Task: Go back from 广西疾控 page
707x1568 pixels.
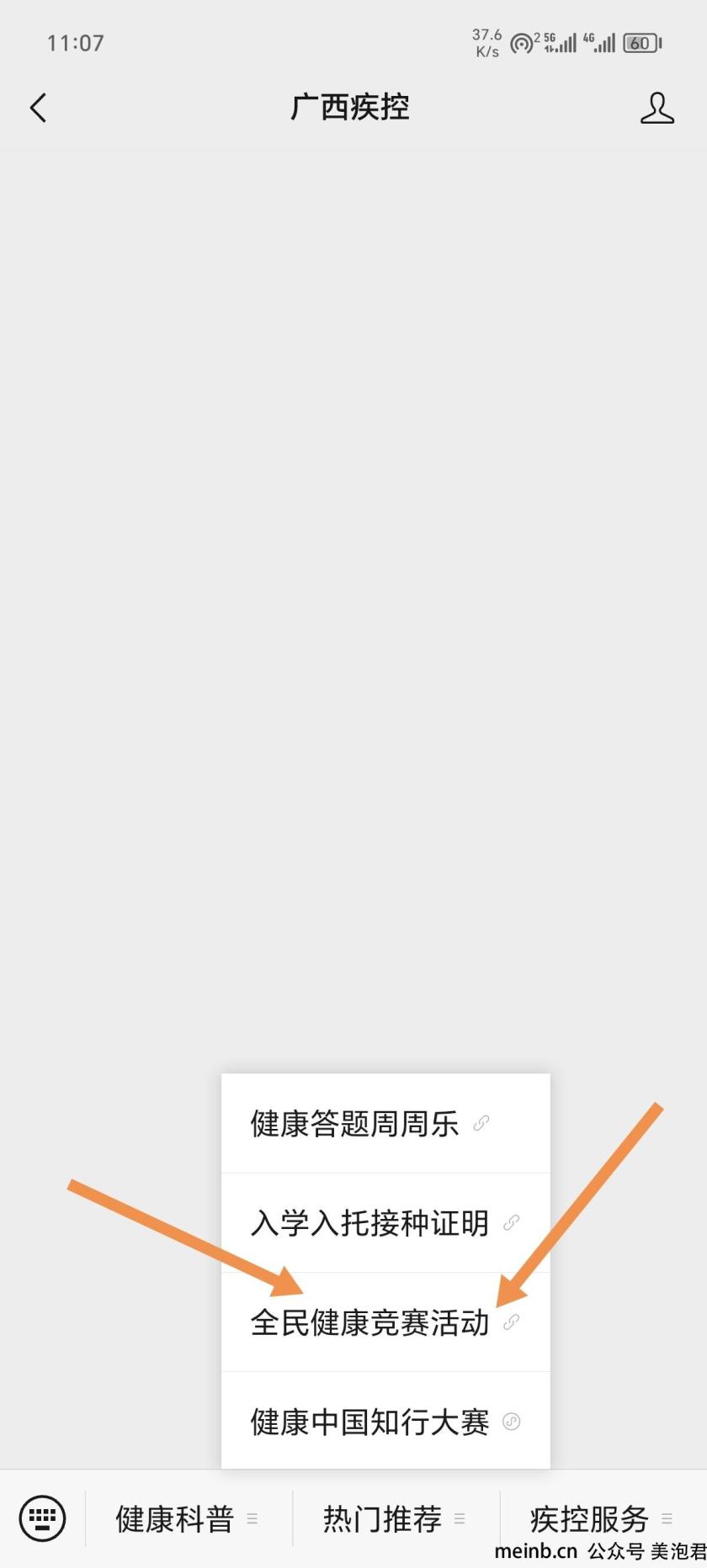Action: click(38, 108)
